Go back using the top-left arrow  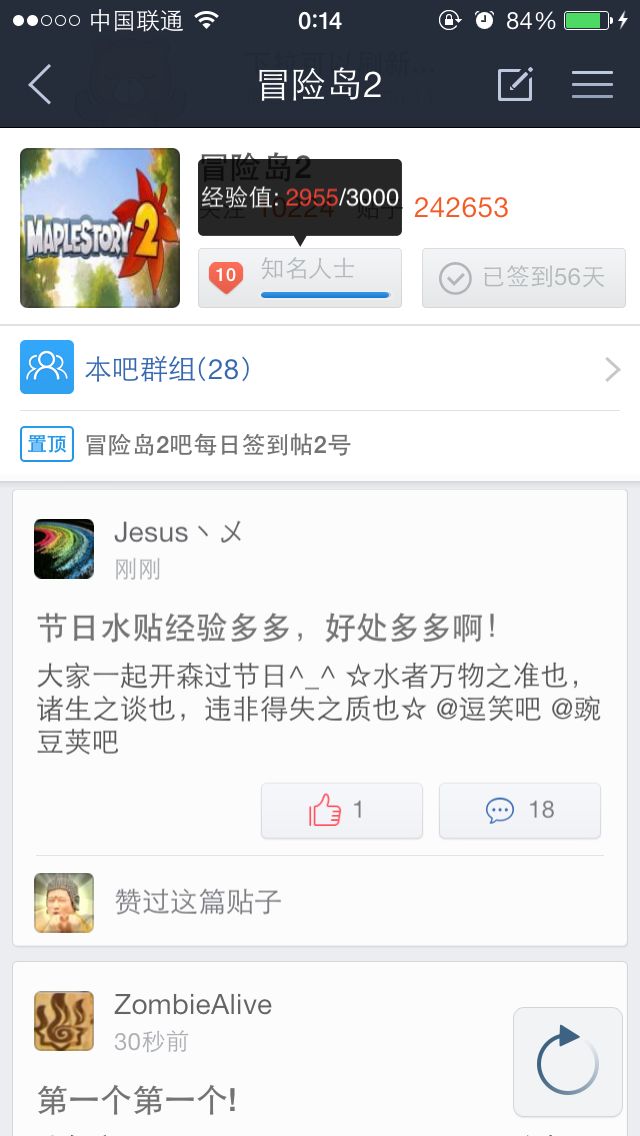click(x=40, y=85)
